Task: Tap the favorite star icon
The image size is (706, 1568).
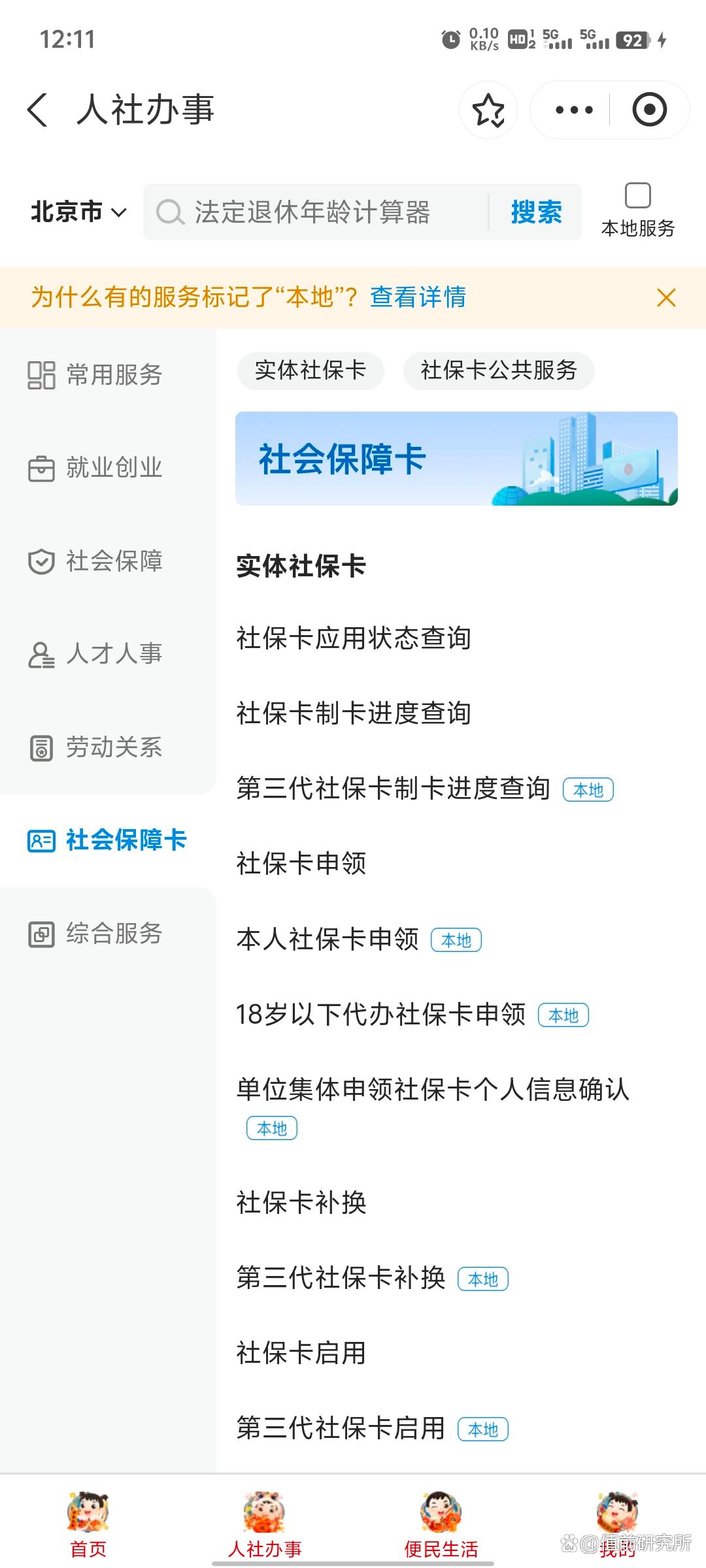Action: point(488,110)
